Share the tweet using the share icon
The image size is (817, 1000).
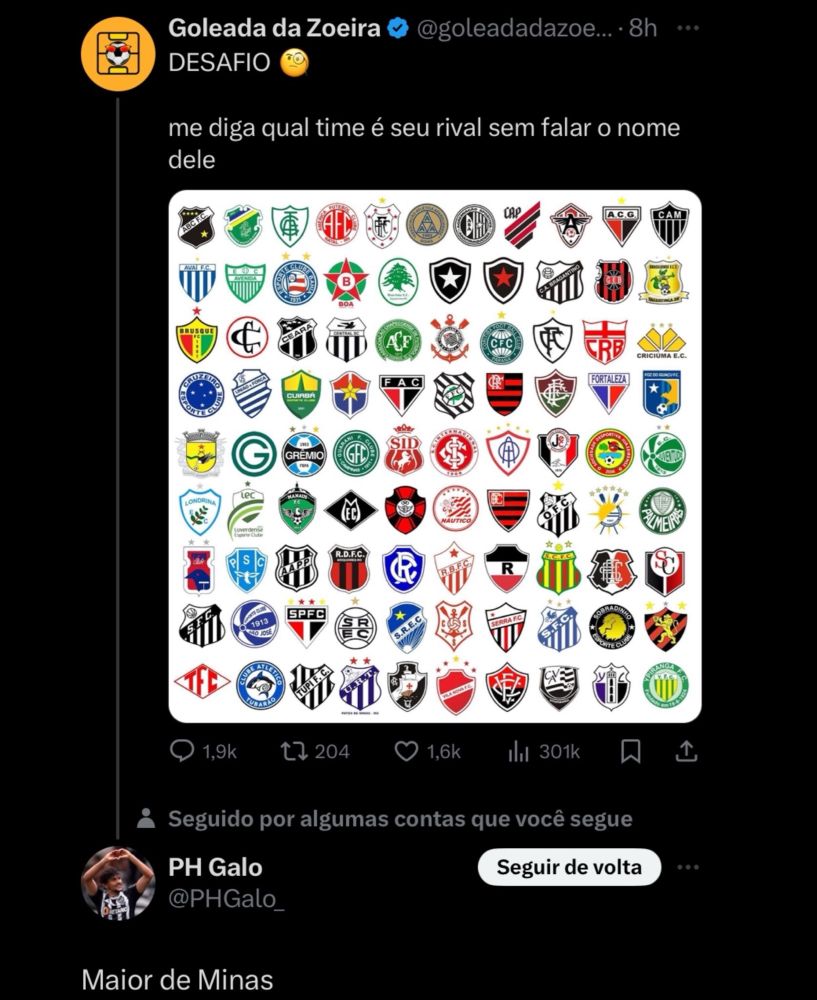688,752
